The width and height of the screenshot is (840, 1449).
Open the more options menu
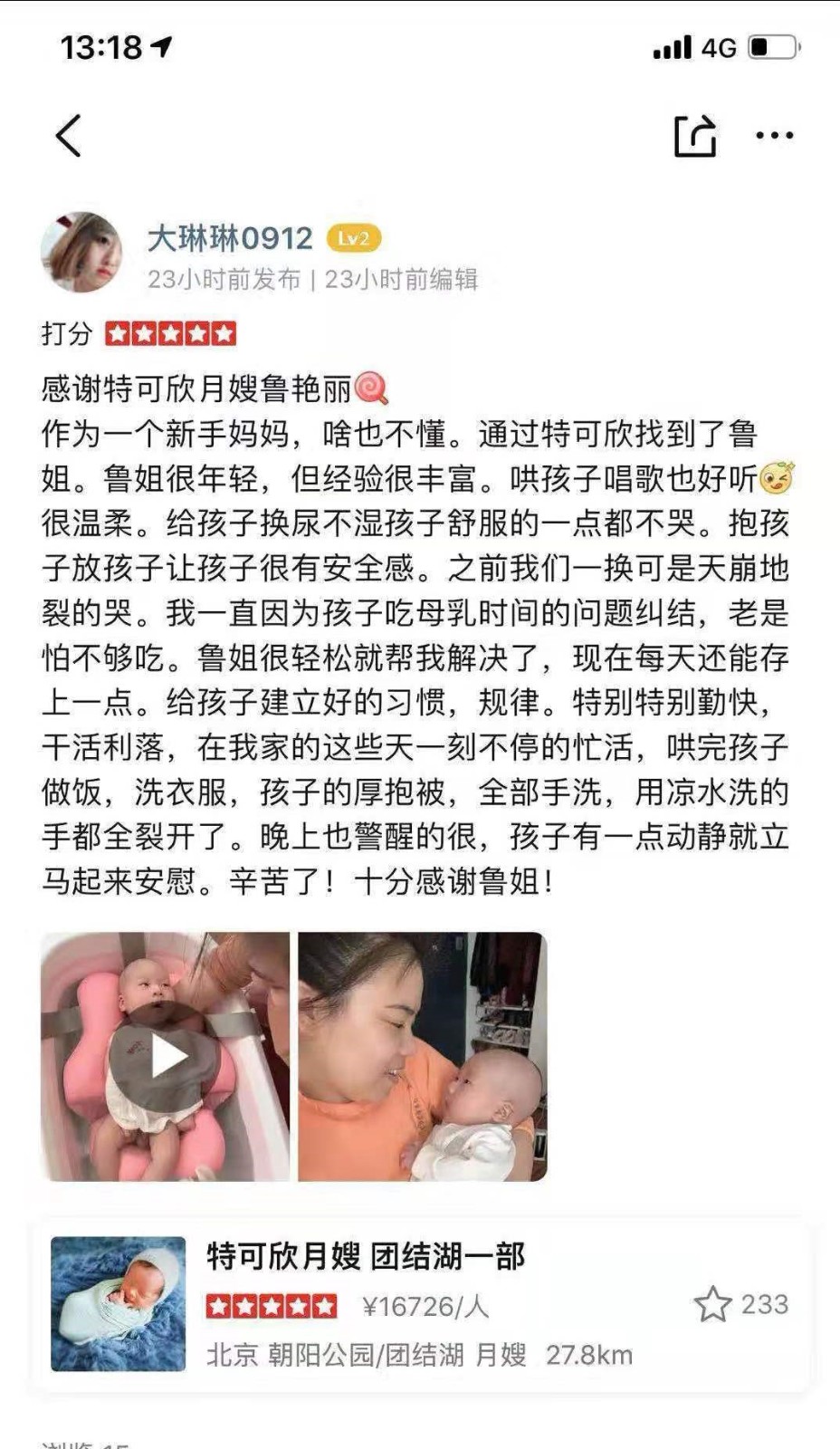(x=775, y=136)
